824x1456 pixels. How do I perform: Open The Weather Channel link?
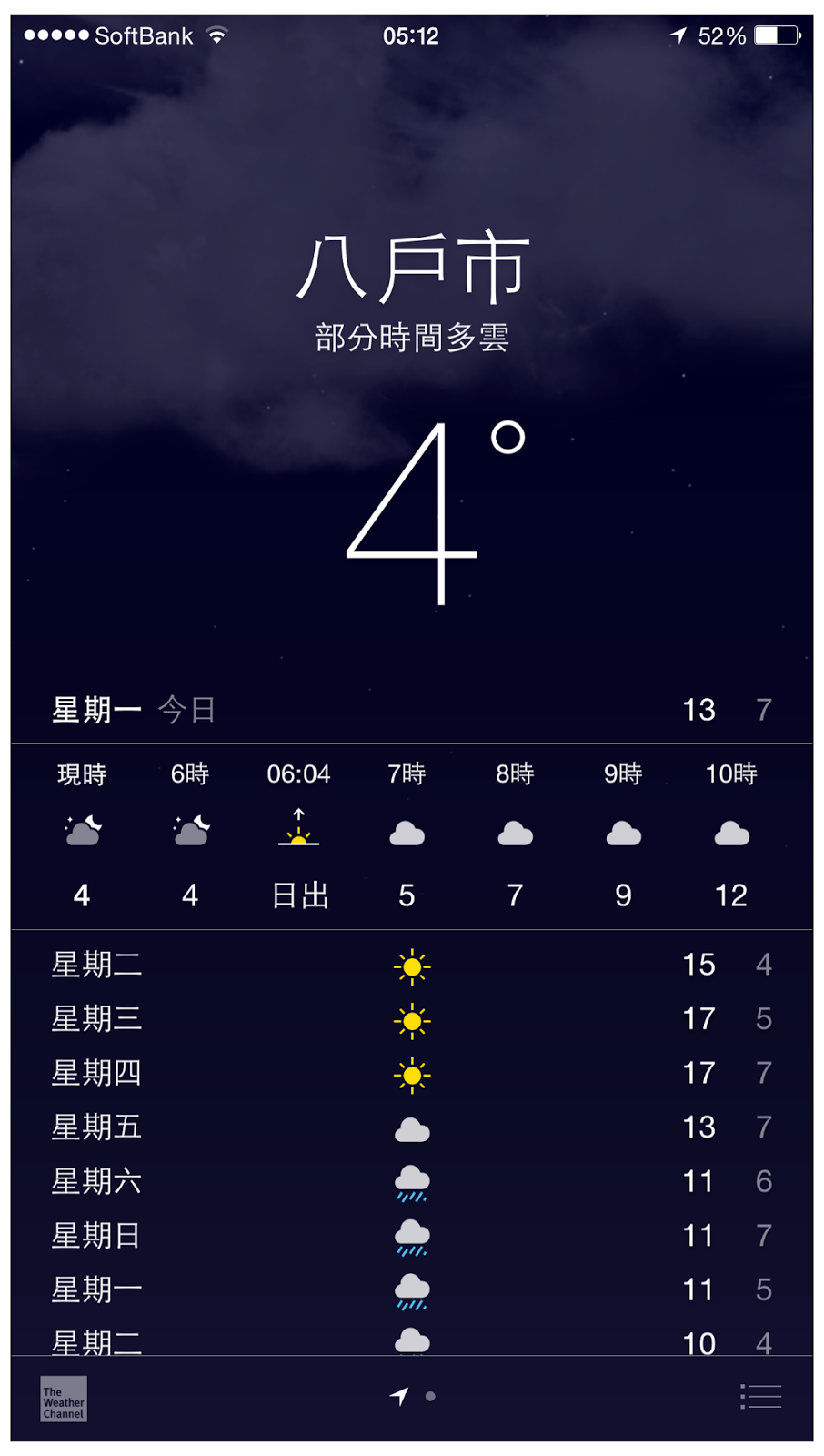[x=64, y=1399]
